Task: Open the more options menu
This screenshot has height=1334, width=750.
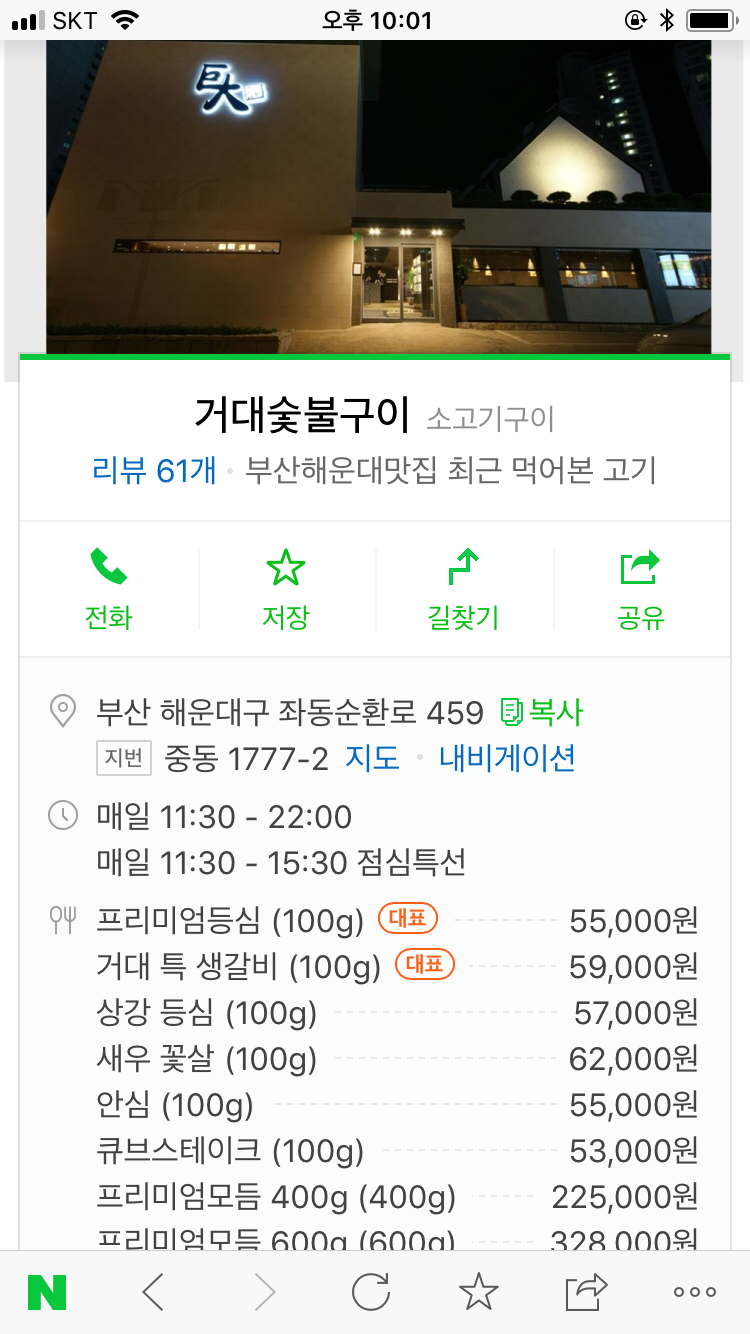Action: 695,1292
